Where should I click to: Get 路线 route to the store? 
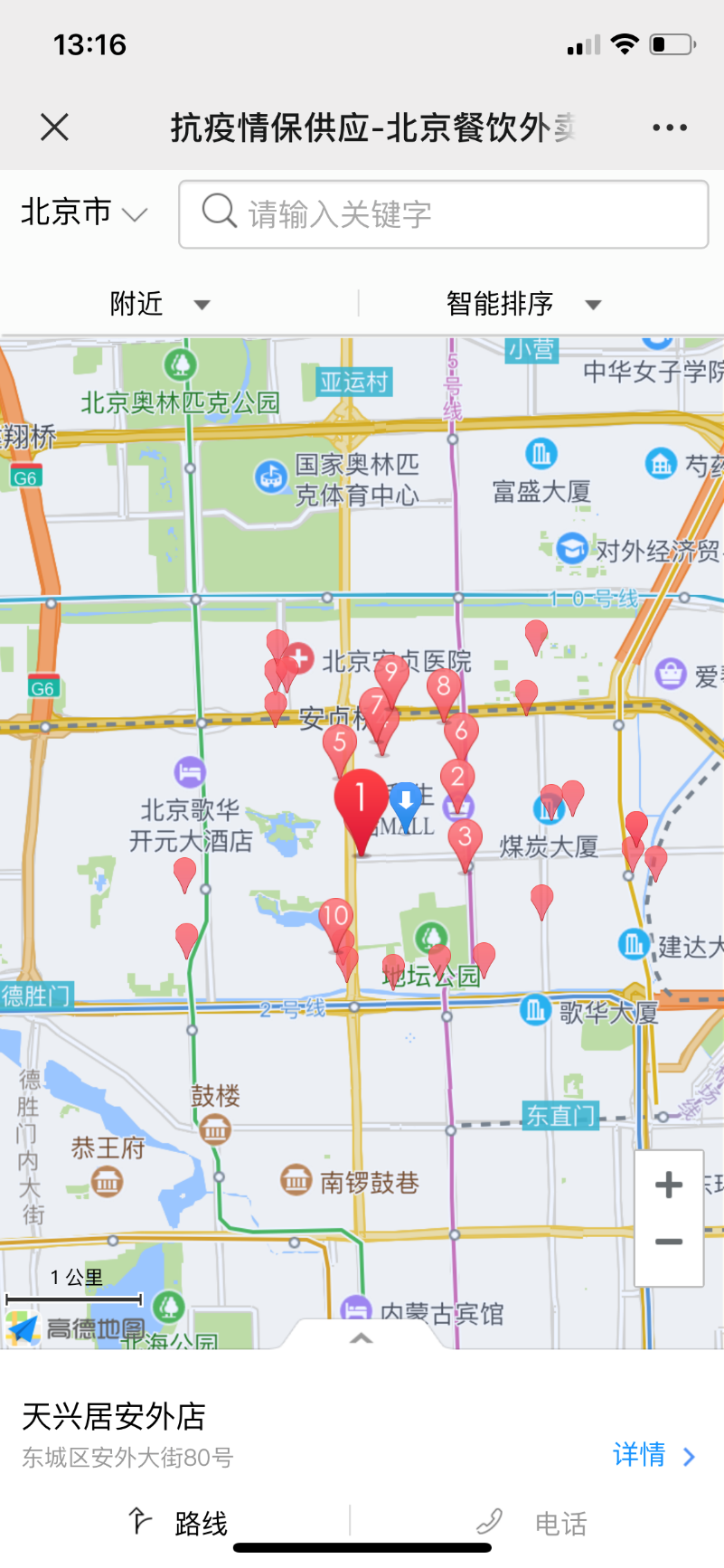point(179,1523)
